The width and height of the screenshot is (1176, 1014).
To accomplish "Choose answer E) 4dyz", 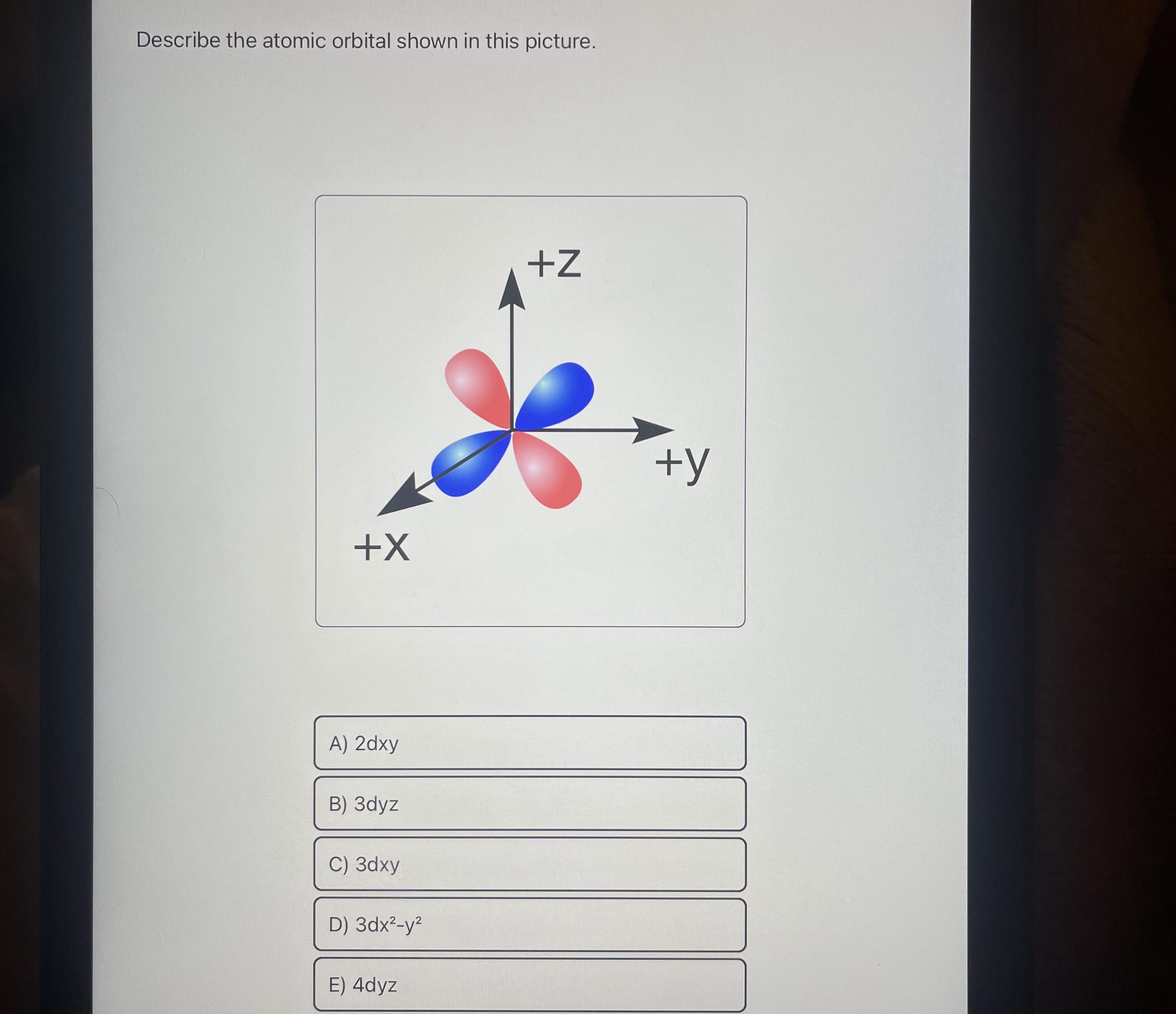I will 529,985.
